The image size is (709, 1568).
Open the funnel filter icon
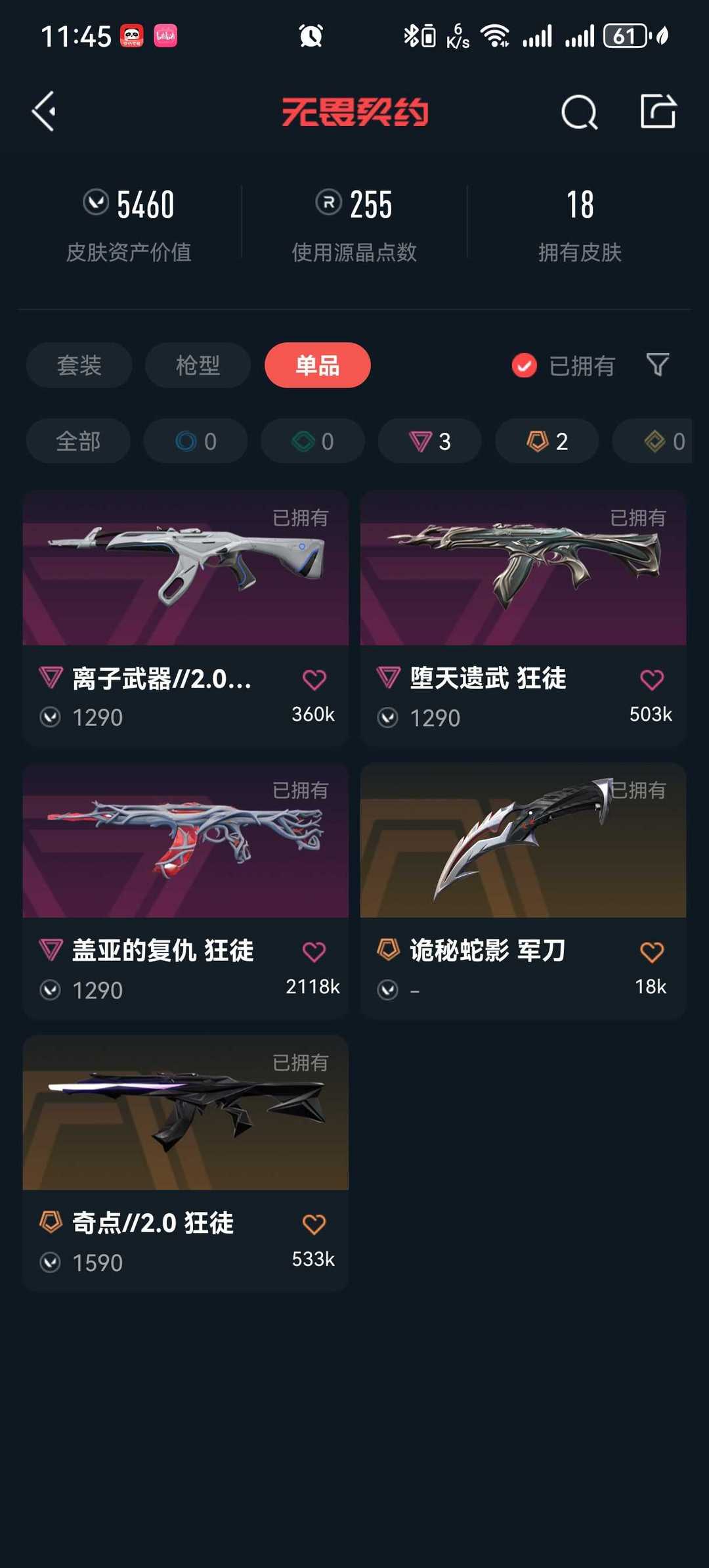[657, 365]
